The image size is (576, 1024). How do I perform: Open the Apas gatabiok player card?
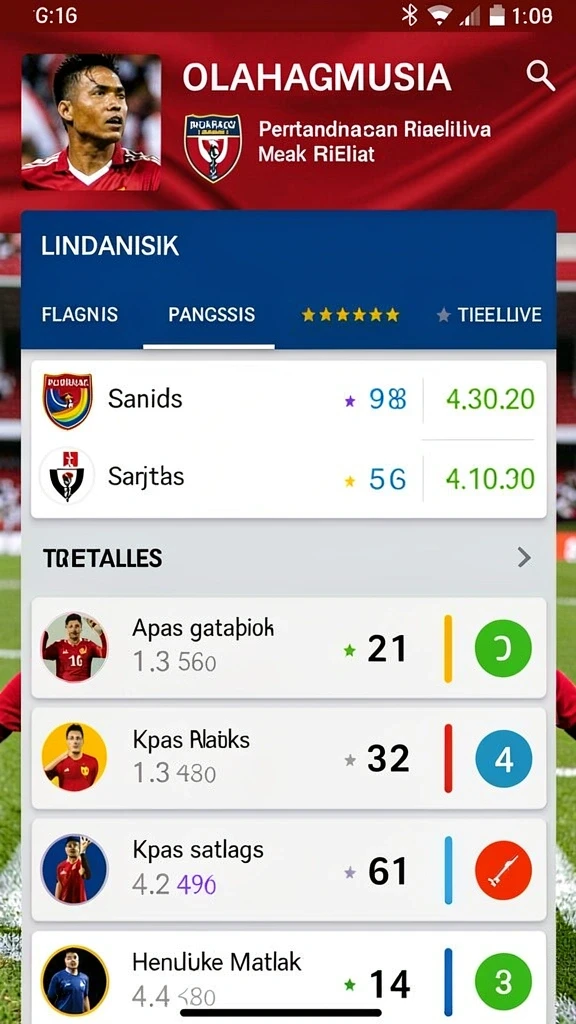point(289,647)
